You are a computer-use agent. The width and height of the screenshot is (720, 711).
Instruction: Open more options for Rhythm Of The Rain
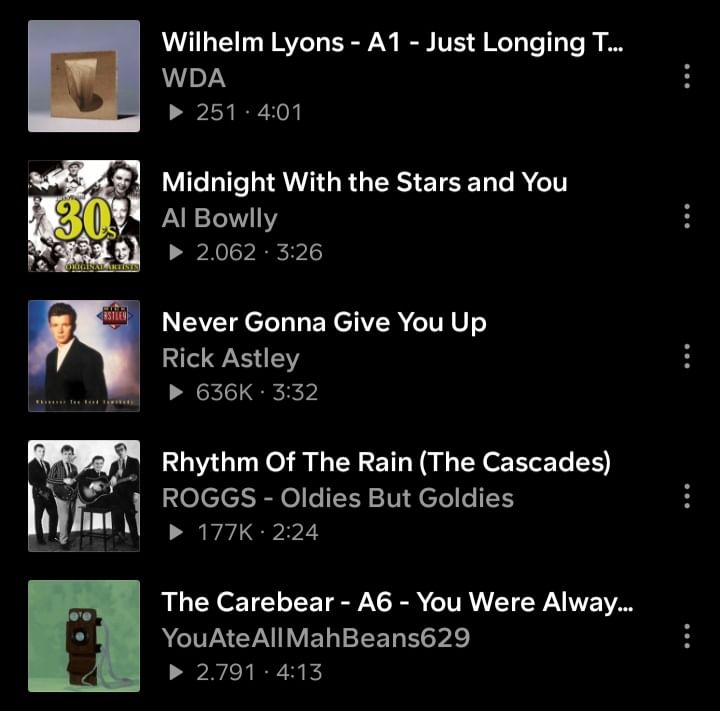point(686,496)
